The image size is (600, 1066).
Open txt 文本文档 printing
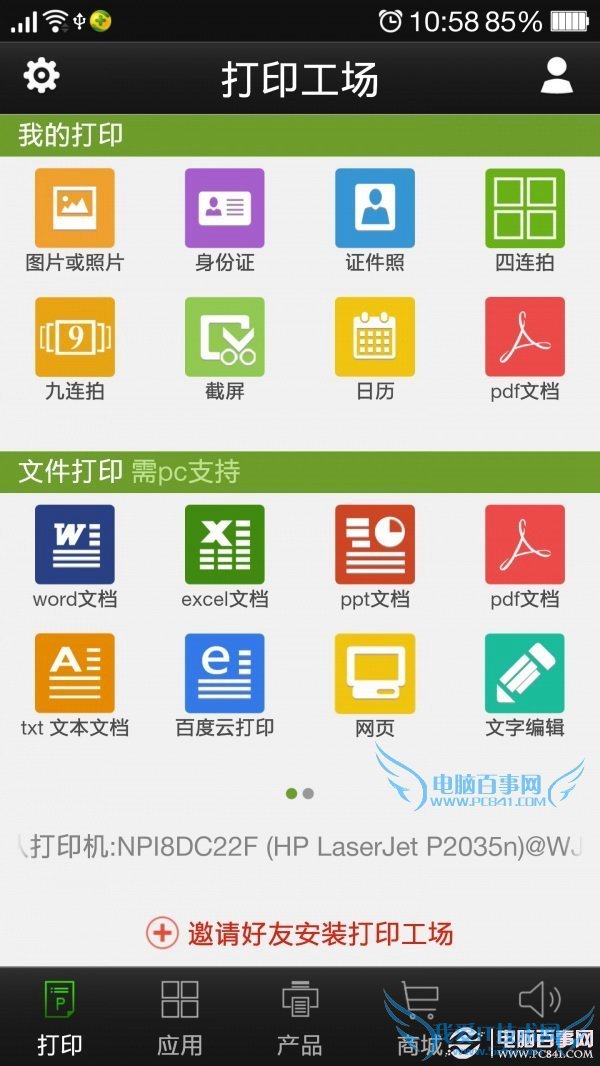(75, 673)
